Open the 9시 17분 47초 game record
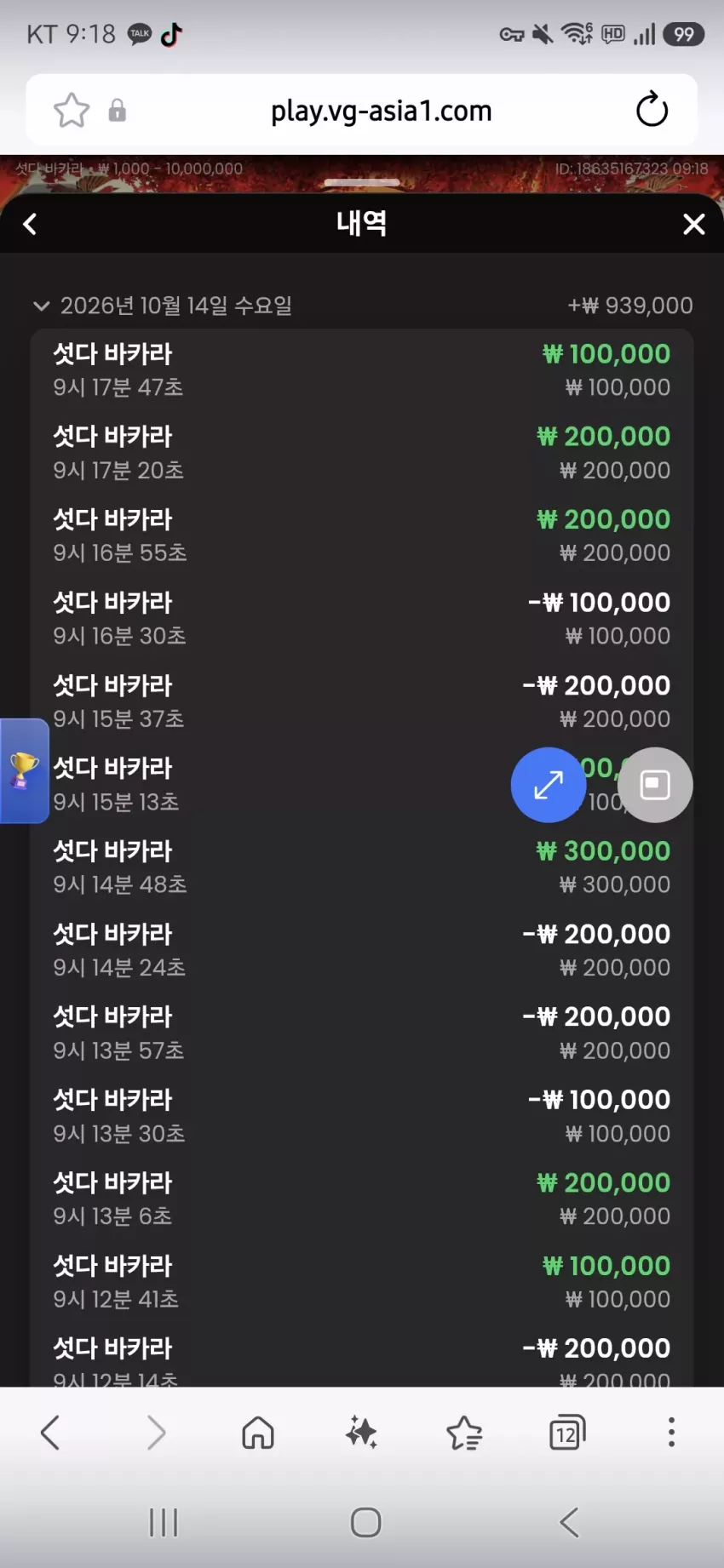This screenshot has width=724, height=1568. point(362,370)
